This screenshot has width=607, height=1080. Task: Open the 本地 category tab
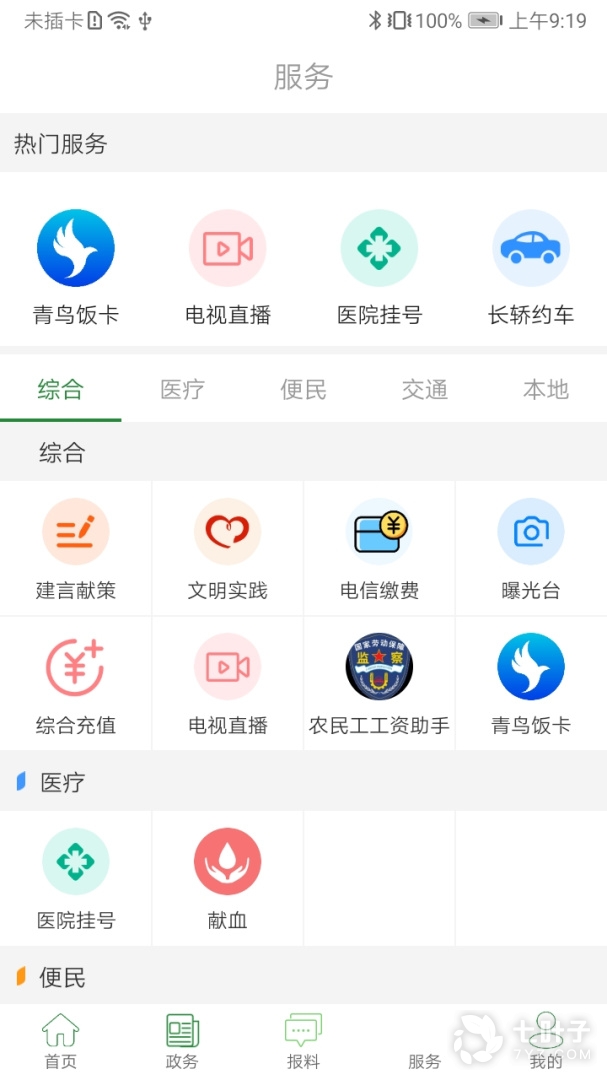[545, 390]
